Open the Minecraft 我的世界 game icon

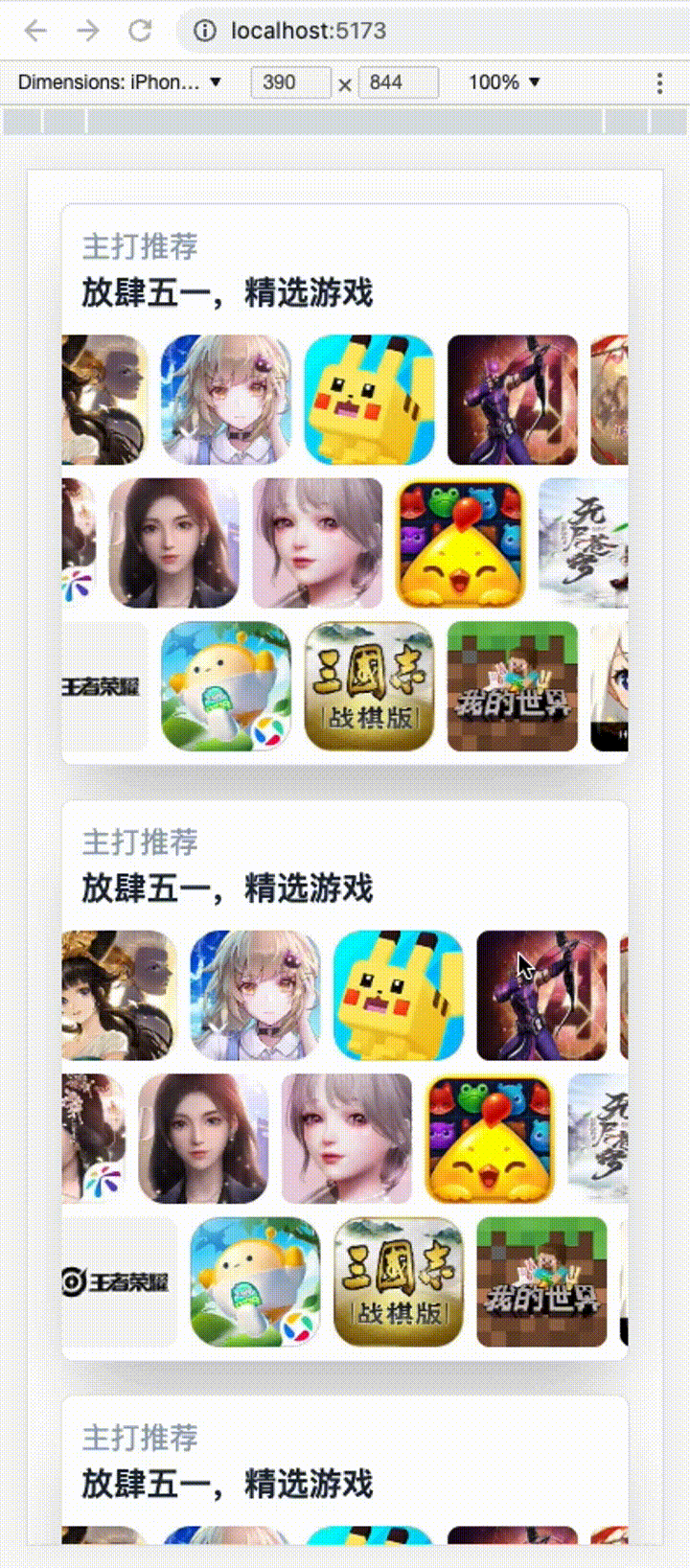pos(541,1280)
